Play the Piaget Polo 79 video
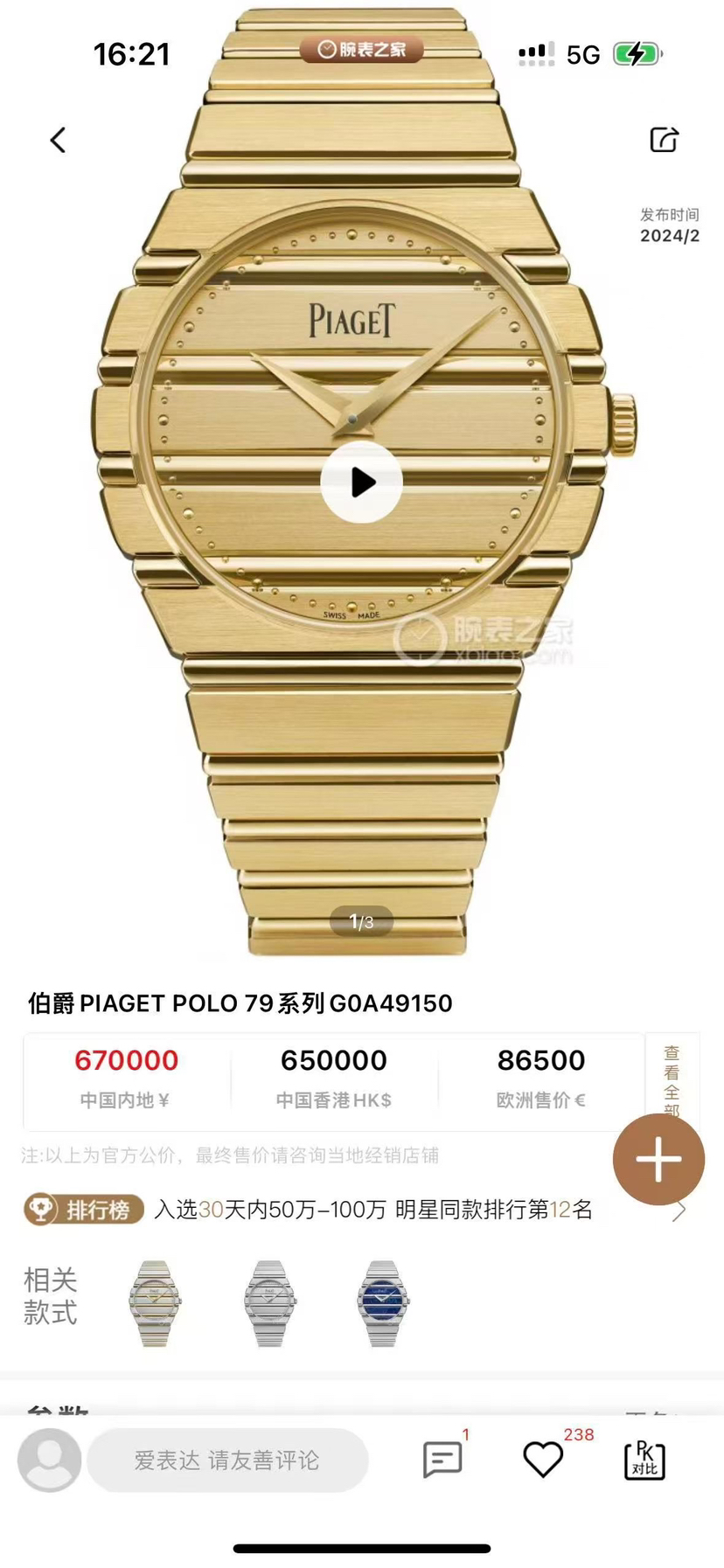724x1568 pixels. (361, 482)
